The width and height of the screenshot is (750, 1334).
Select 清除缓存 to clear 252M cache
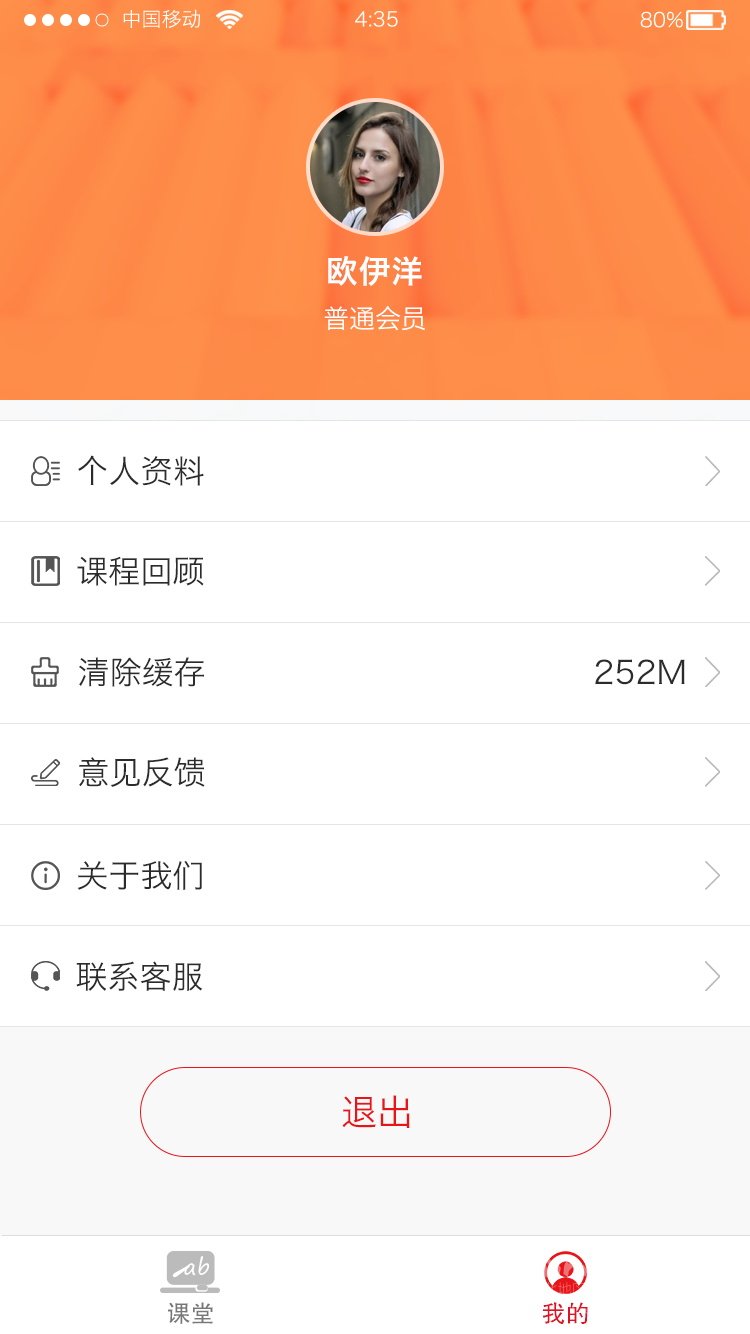[375, 673]
